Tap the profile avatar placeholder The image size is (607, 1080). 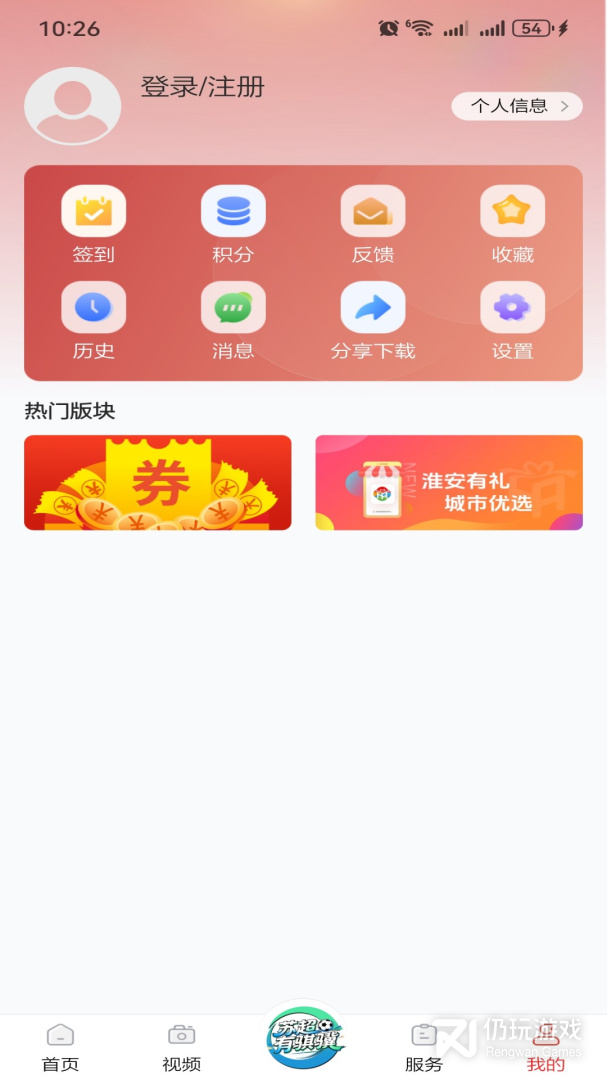click(x=72, y=105)
